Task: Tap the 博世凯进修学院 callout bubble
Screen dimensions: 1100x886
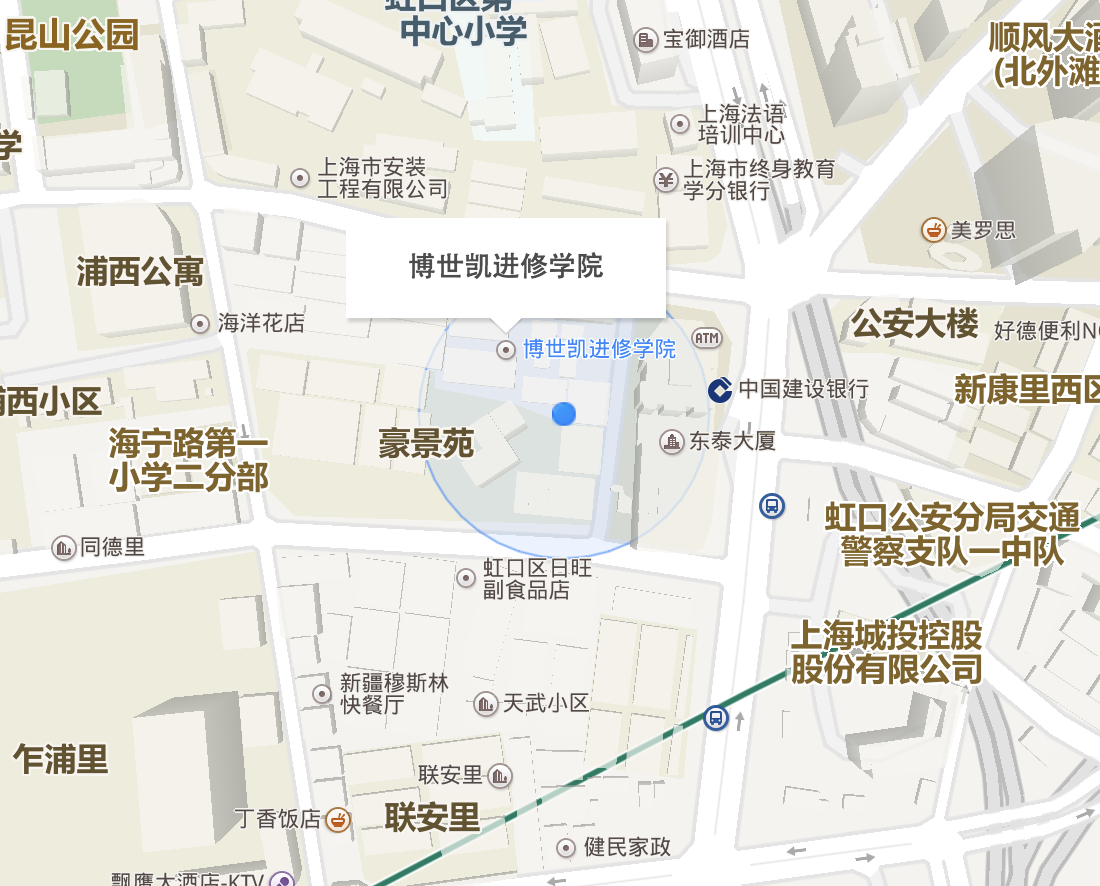Action: (505, 267)
